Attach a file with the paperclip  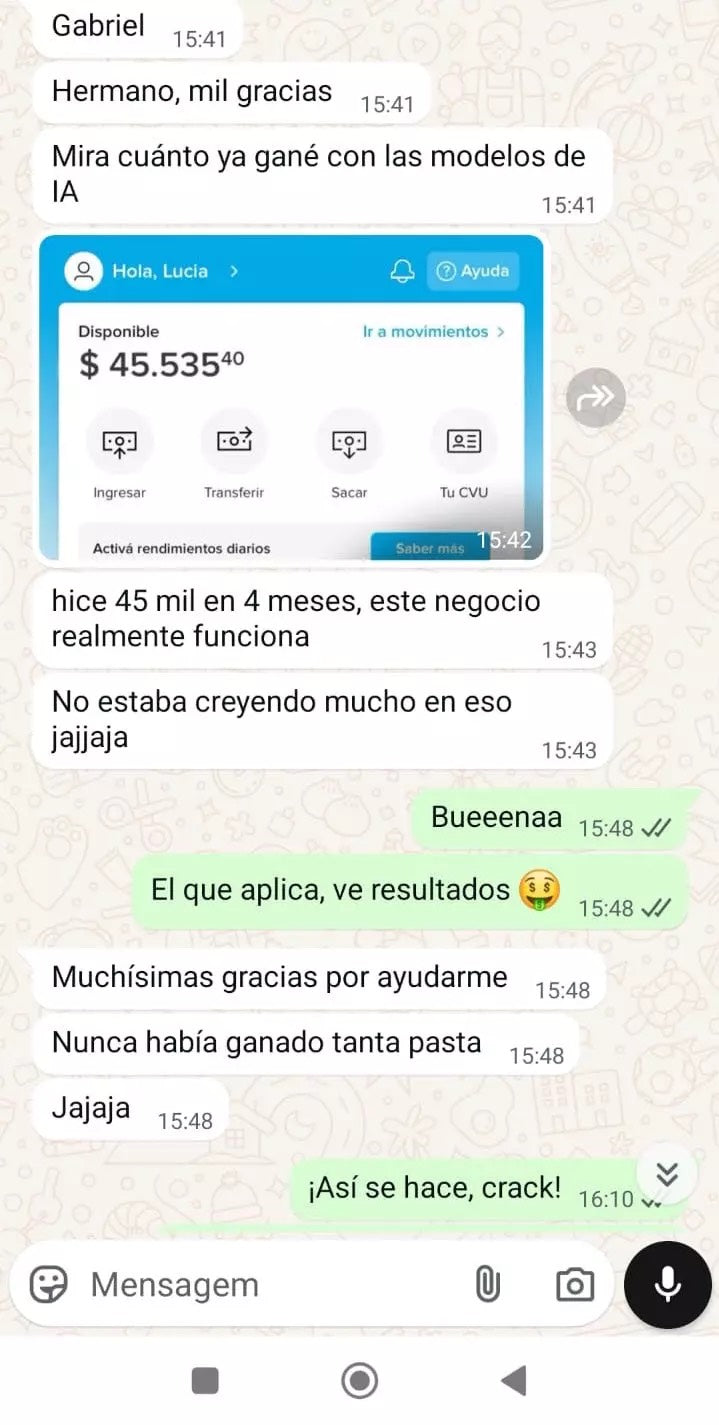tap(487, 1285)
